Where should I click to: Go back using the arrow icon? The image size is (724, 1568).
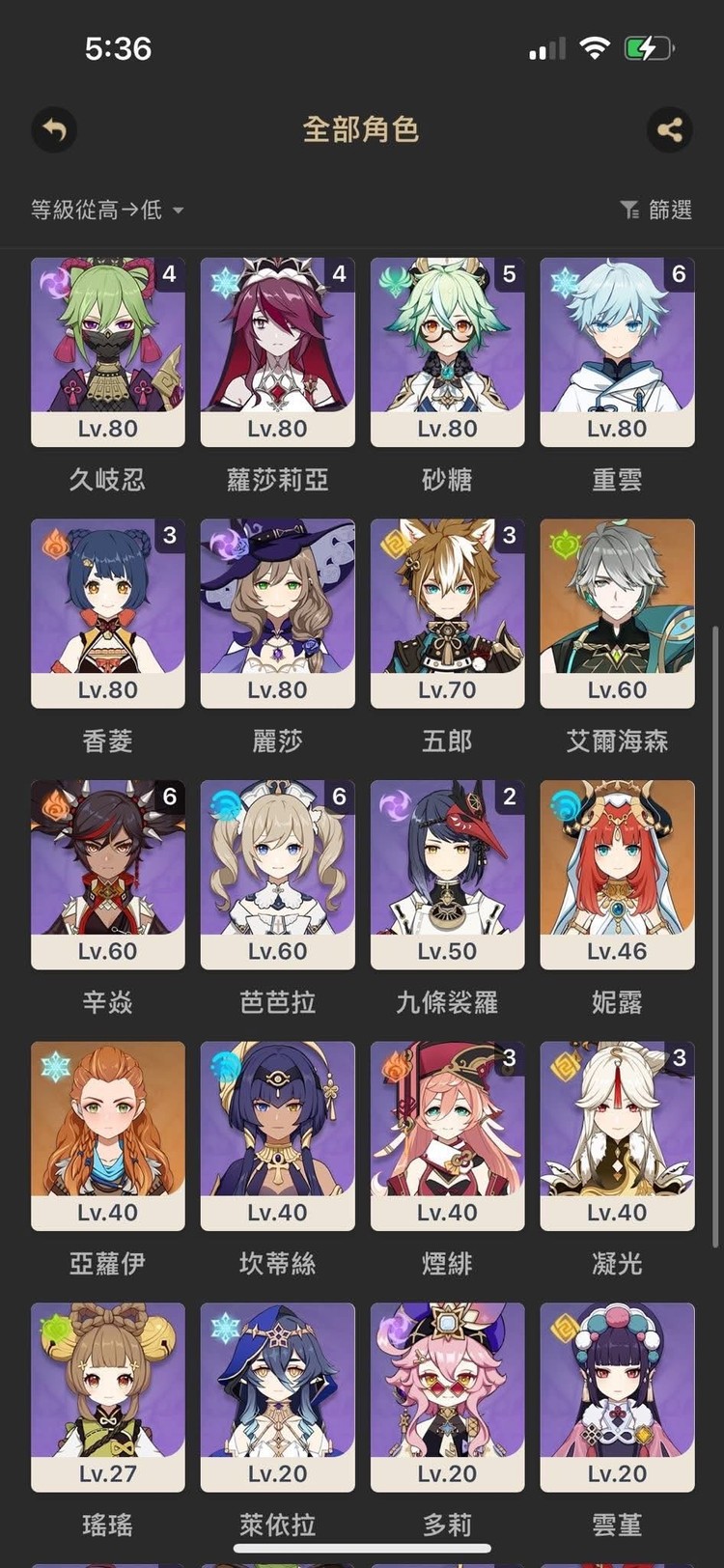pyautogui.click(x=54, y=129)
